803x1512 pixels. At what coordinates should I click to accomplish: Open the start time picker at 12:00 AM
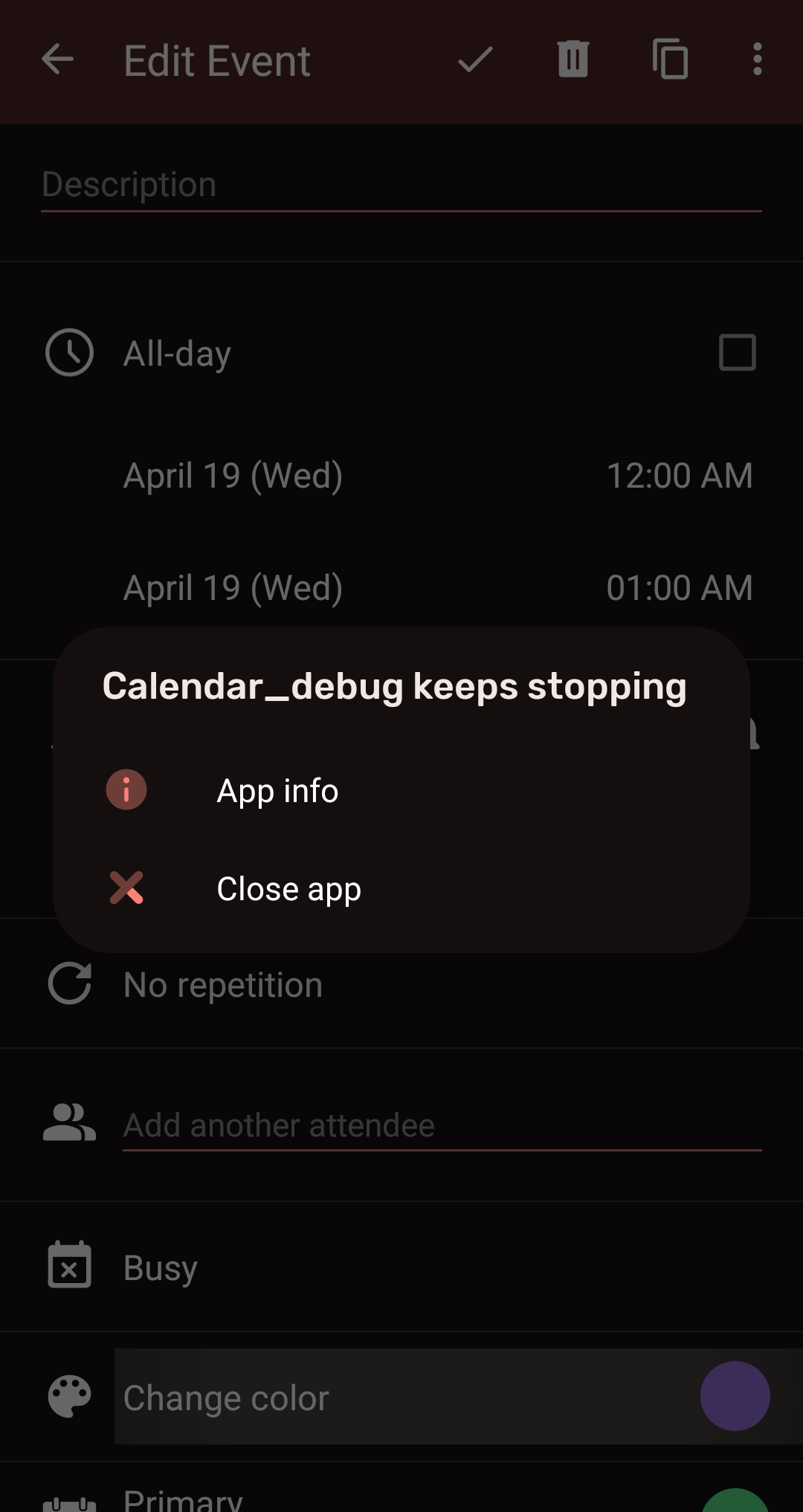click(x=680, y=476)
